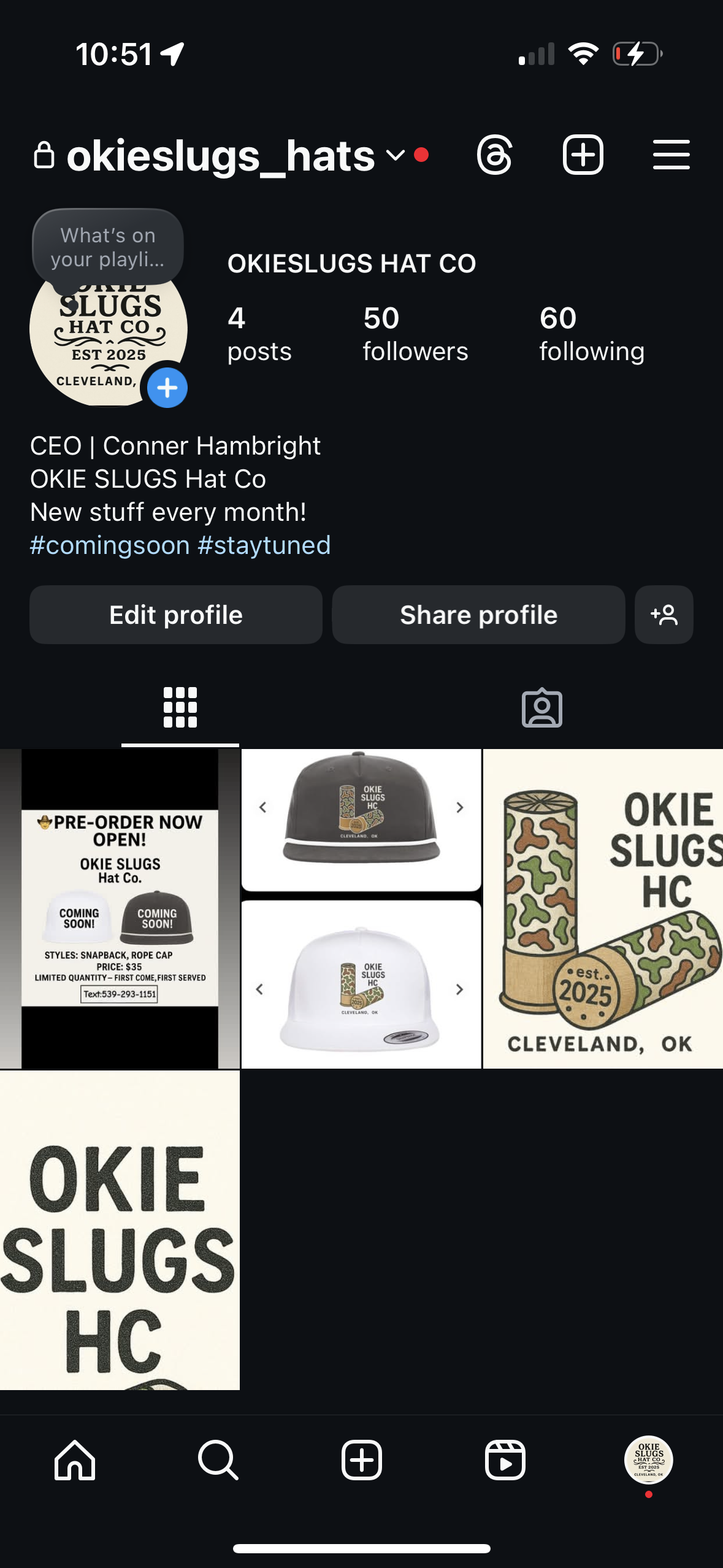This screenshot has width=723, height=1568.
Task: Create new post from header plus icon
Action: [x=583, y=155]
